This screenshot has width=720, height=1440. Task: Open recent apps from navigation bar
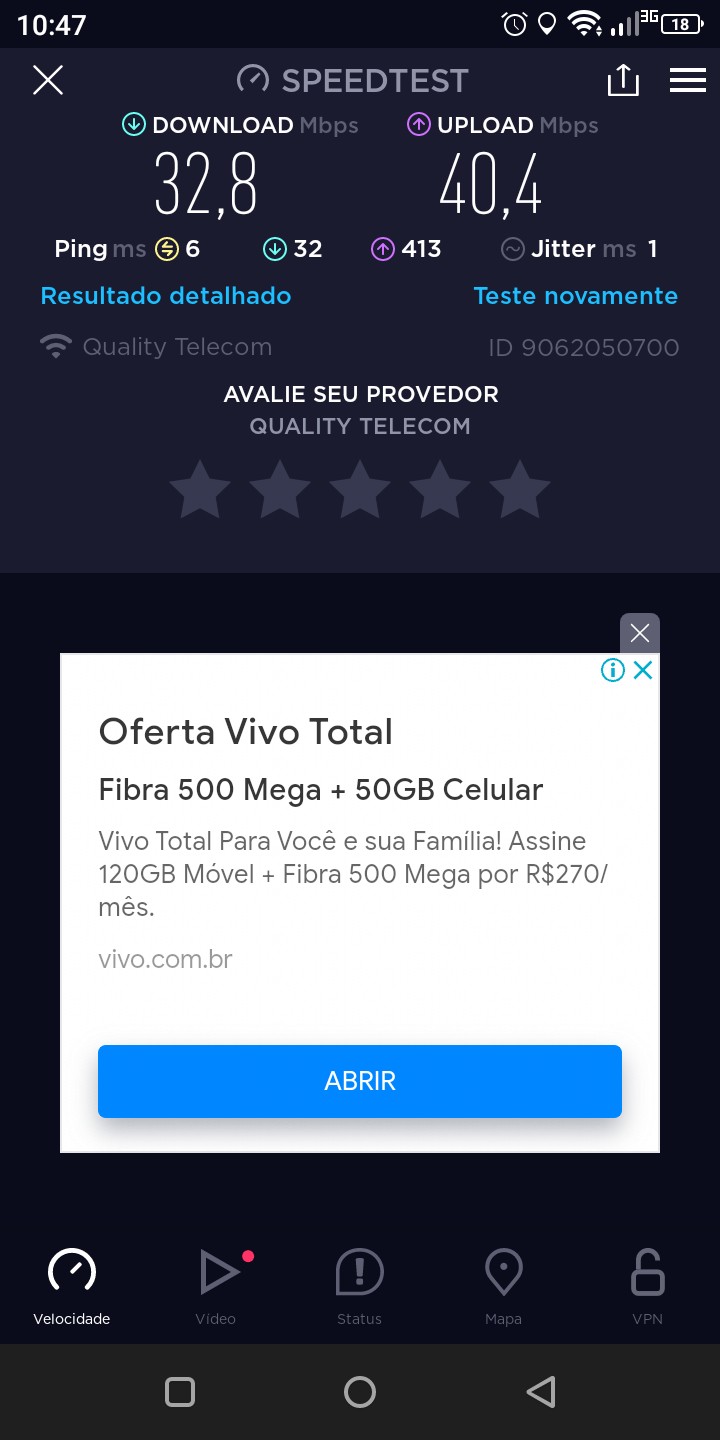click(180, 1392)
